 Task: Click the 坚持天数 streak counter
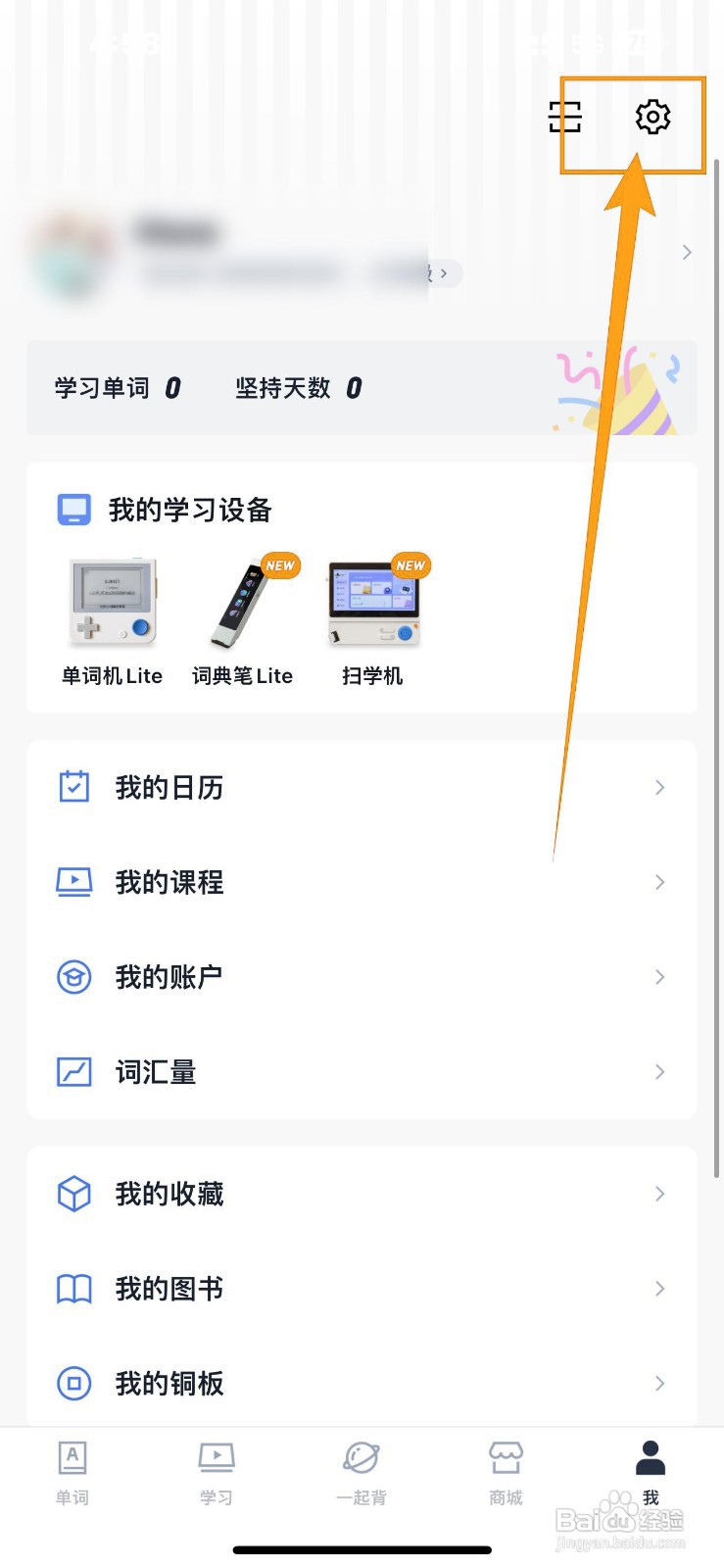tap(297, 388)
